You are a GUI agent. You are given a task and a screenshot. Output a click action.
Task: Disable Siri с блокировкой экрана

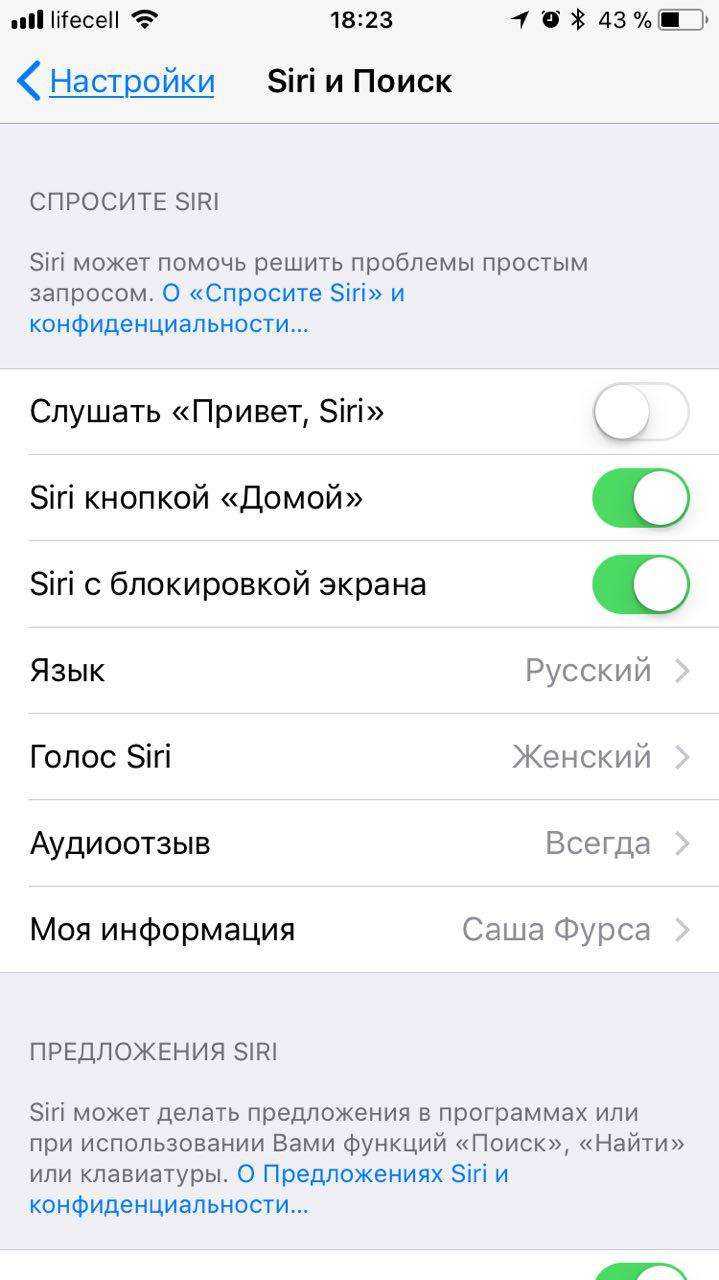pyautogui.click(x=640, y=585)
